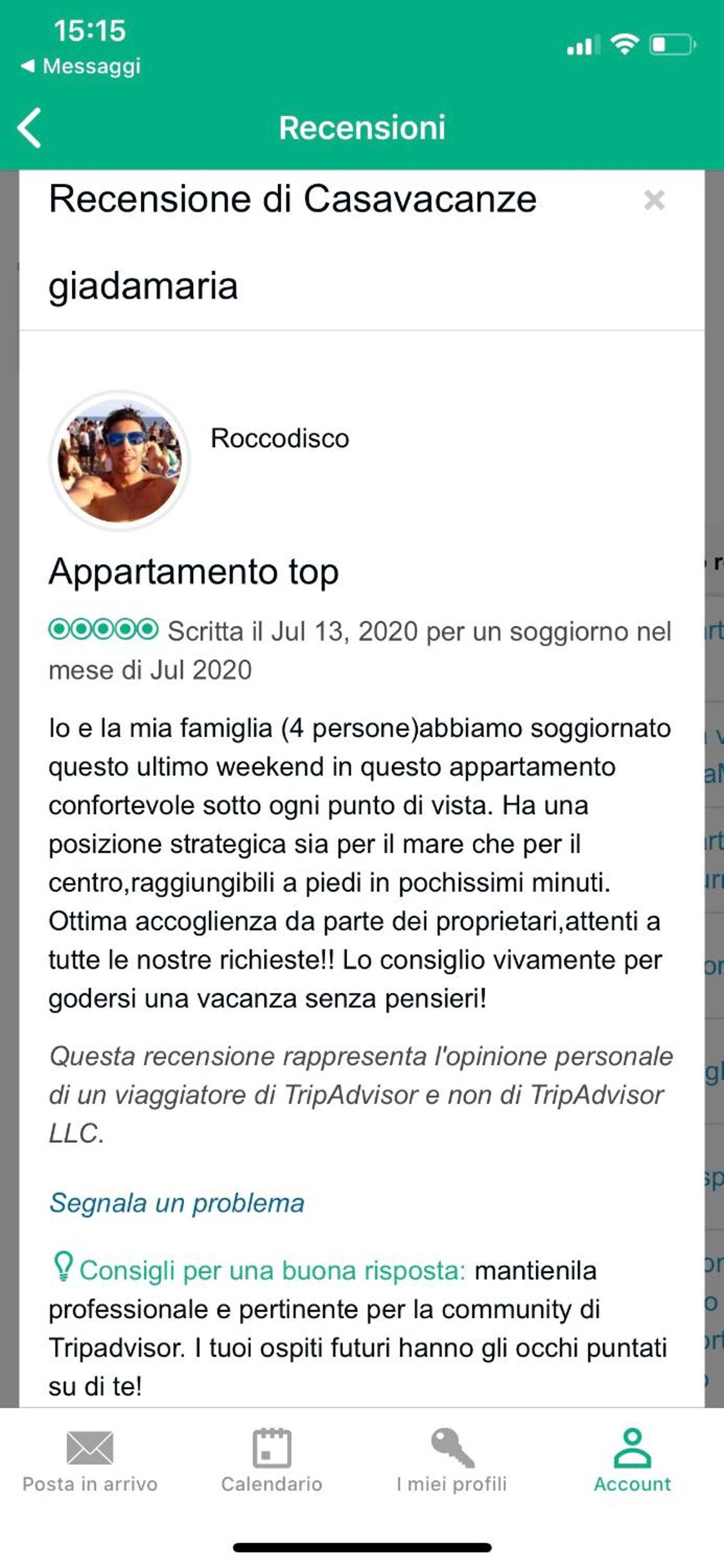
Task: Go back from the Recensioni screen
Action: (30, 128)
